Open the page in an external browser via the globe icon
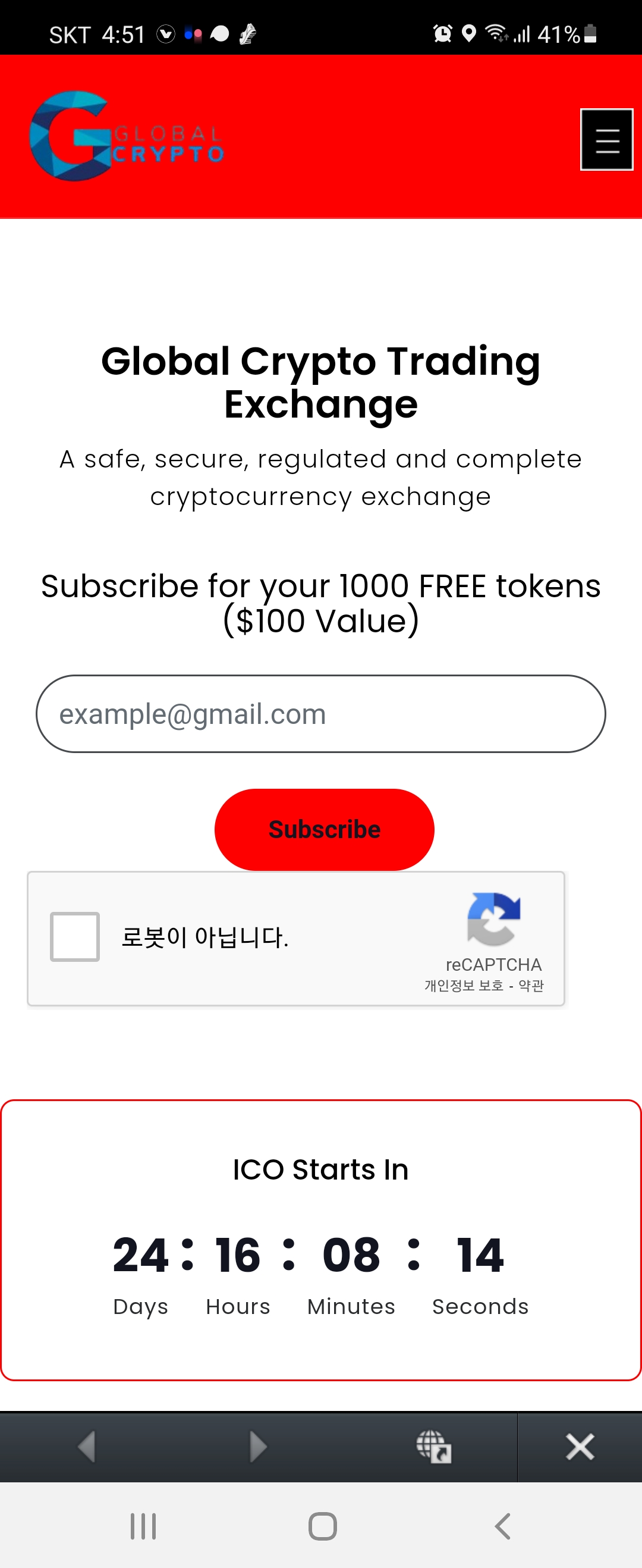 [433, 1446]
